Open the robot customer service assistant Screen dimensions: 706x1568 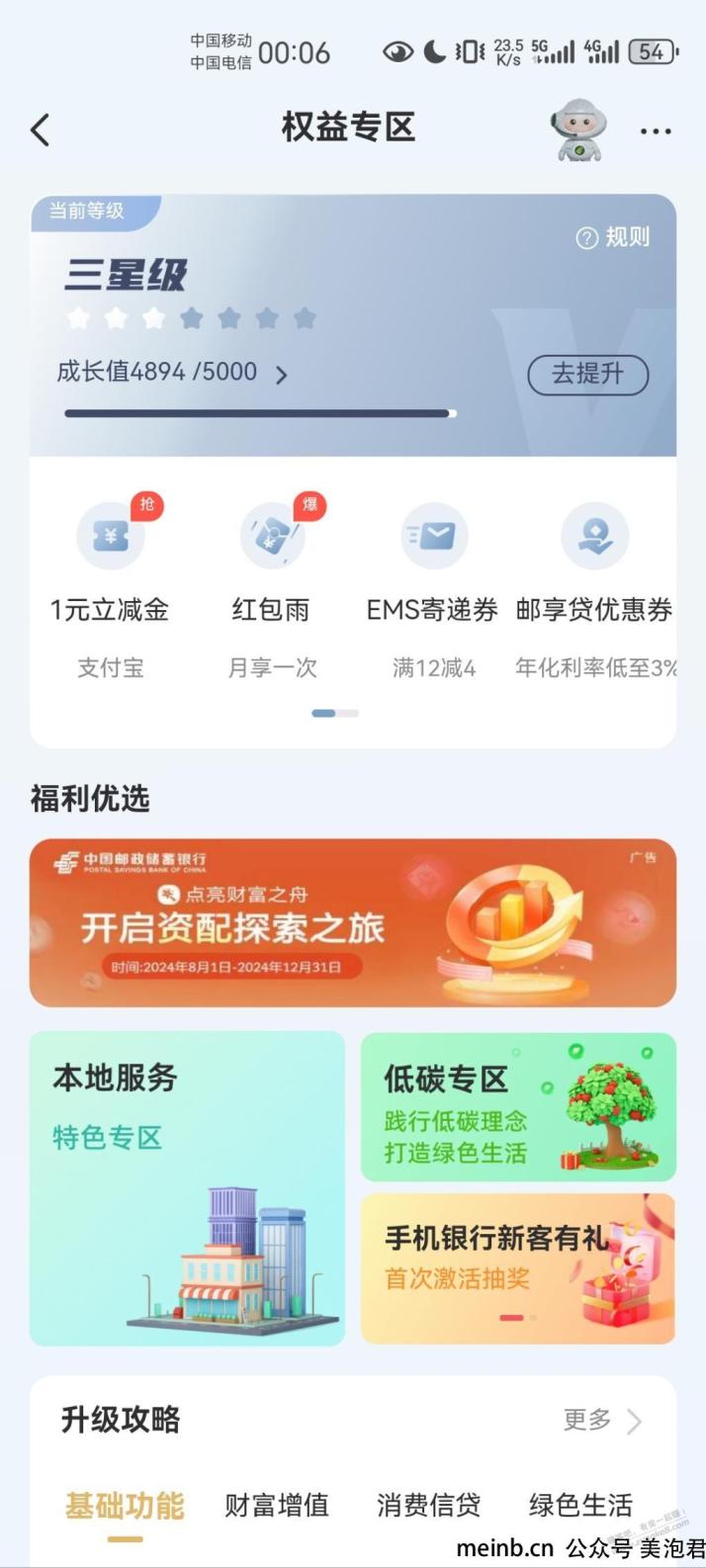coord(577,130)
